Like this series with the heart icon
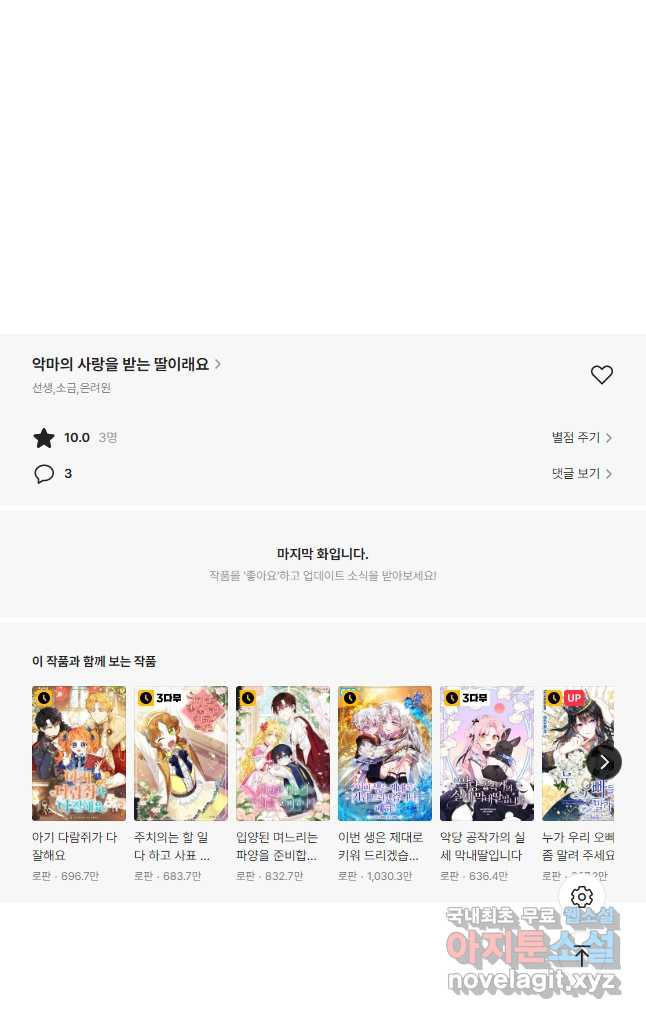646x1019 pixels. [601, 375]
